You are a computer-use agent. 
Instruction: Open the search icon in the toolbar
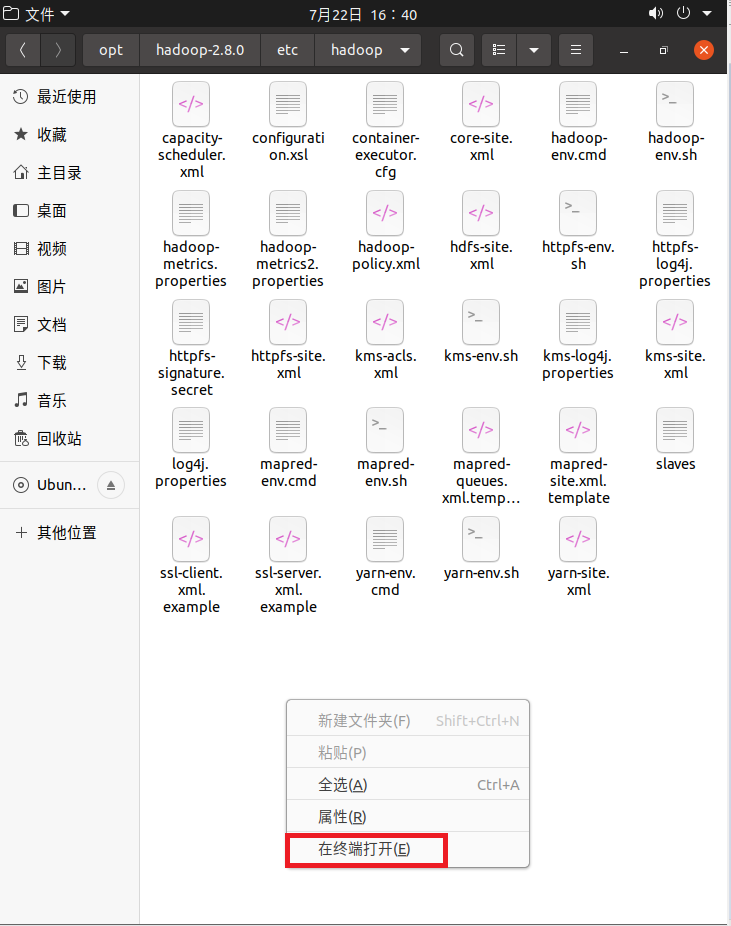point(457,49)
